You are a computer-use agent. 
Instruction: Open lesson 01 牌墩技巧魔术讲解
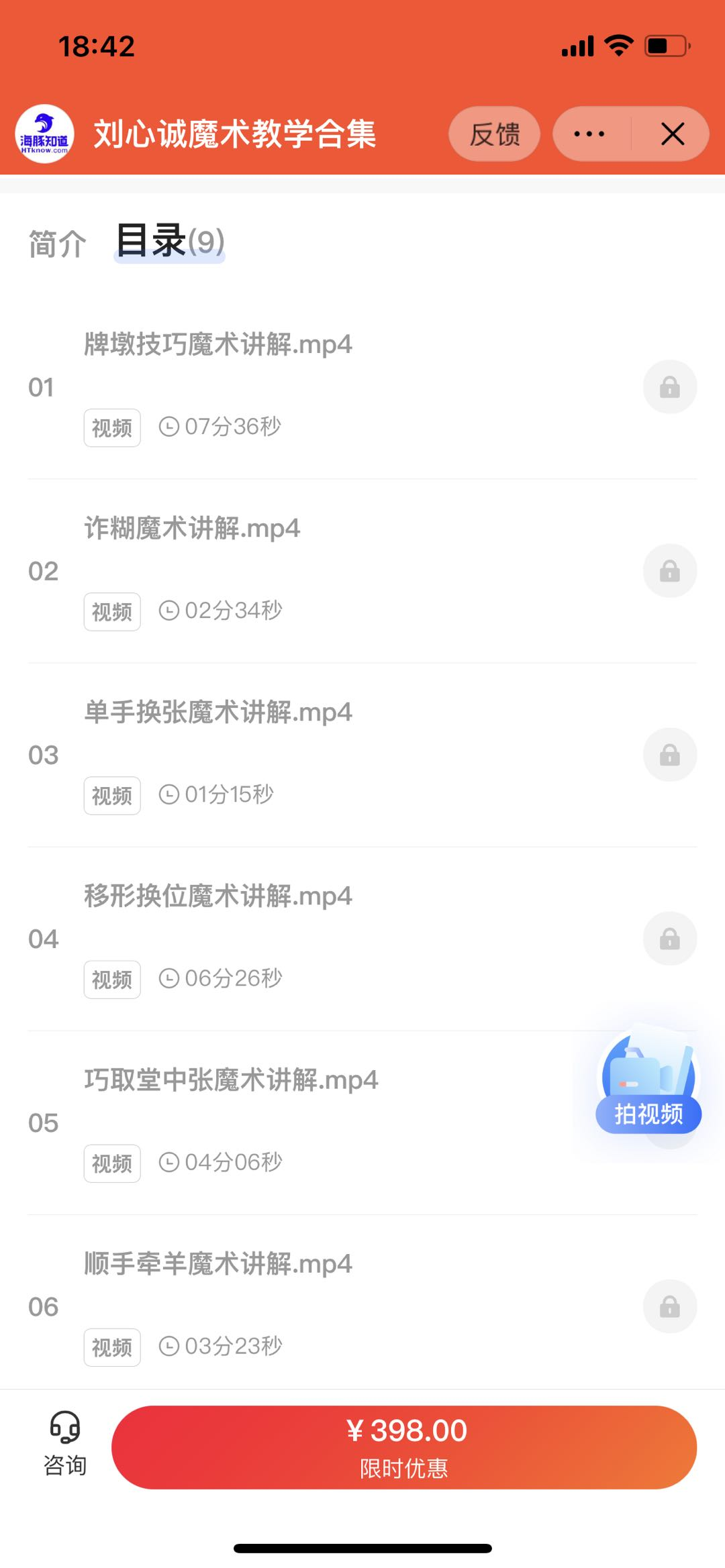click(x=217, y=345)
